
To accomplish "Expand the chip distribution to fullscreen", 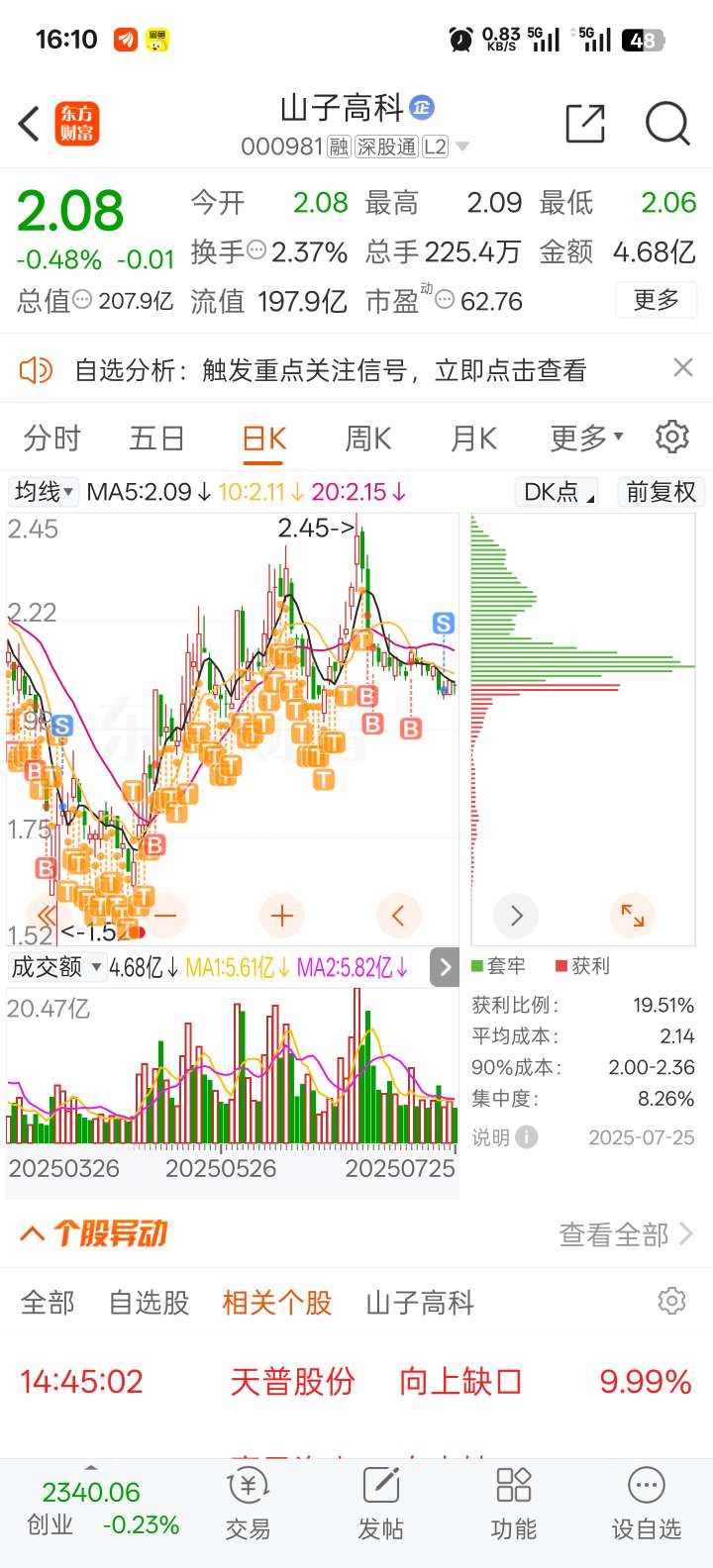I will point(632,916).
